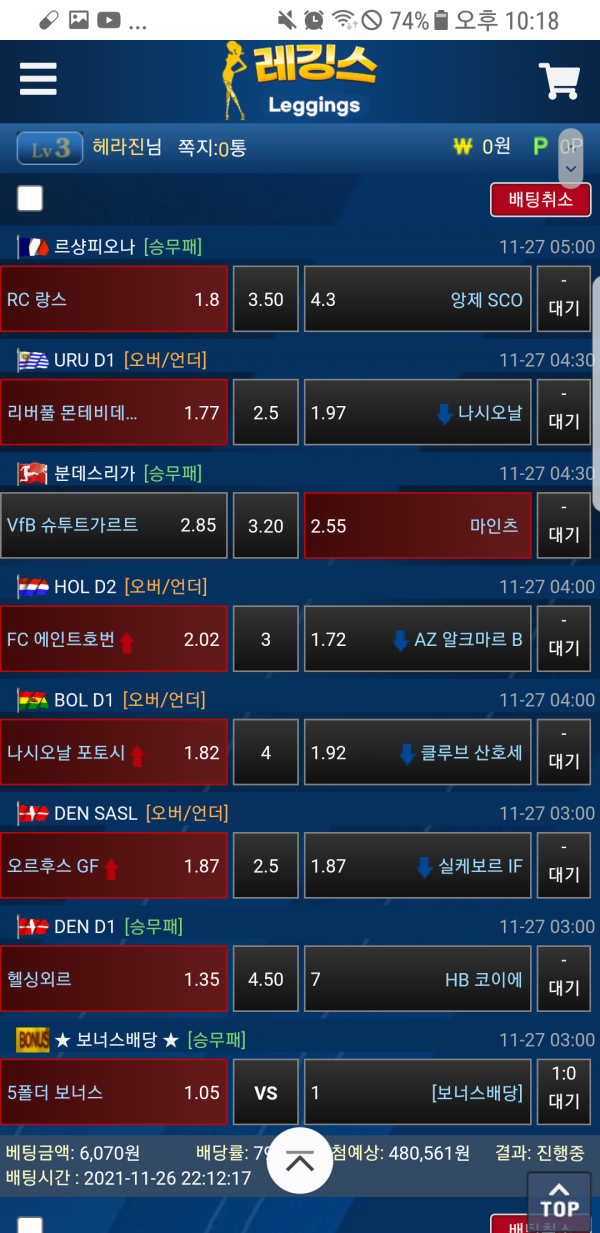Viewport: 600px width, 1233px height.
Task: Choose 나시오날 포토시 over at 1.82
Action: (x=114, y=752)
